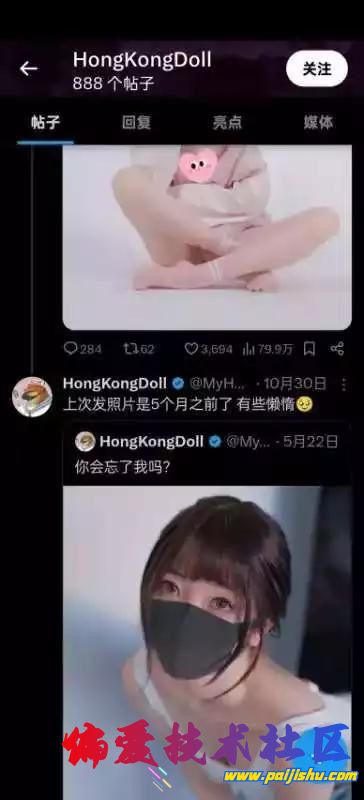Open HongKongDoll's avatar beside the 10月30日 post
Screen dimensions: 364x800
point(32,396)
